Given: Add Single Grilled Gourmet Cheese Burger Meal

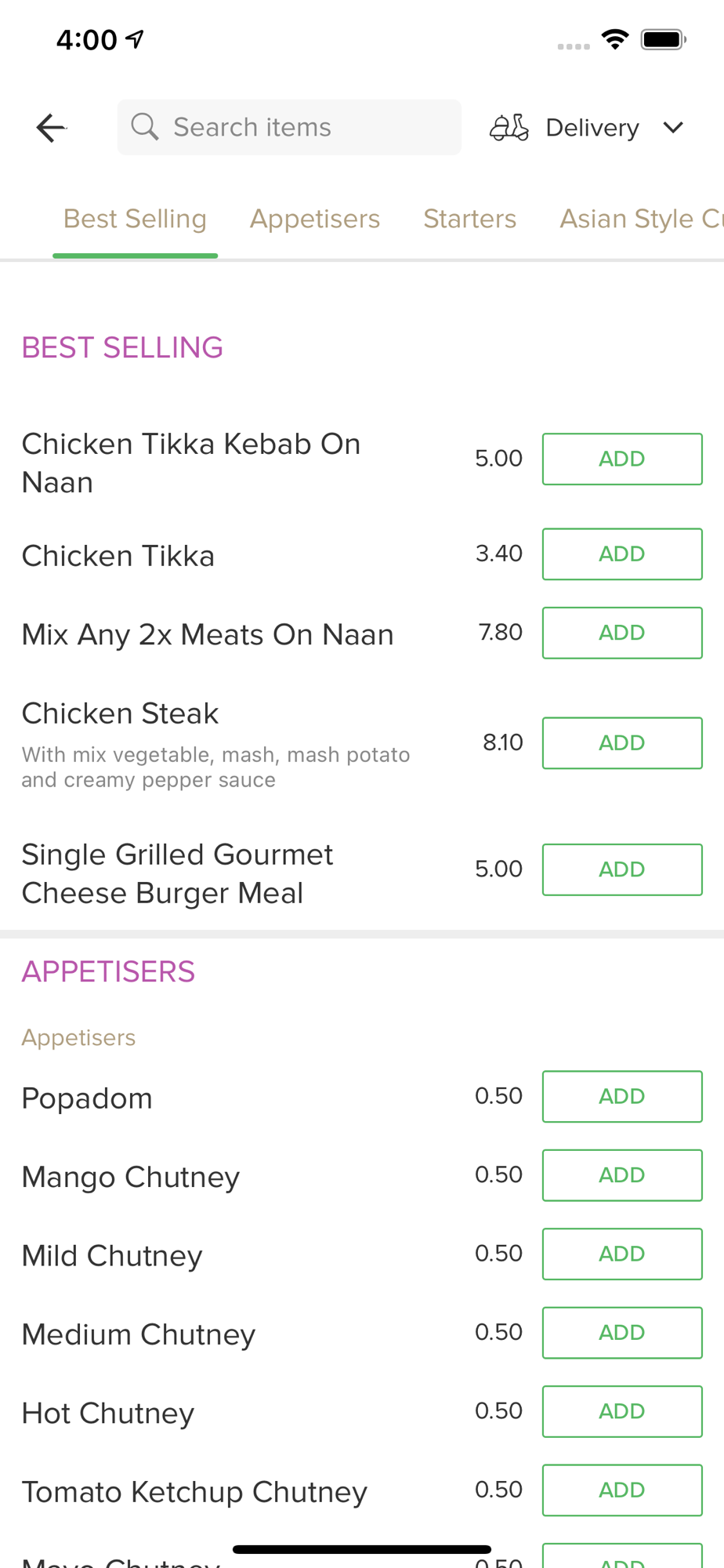Looking at the screenshot, I should 622,869.
